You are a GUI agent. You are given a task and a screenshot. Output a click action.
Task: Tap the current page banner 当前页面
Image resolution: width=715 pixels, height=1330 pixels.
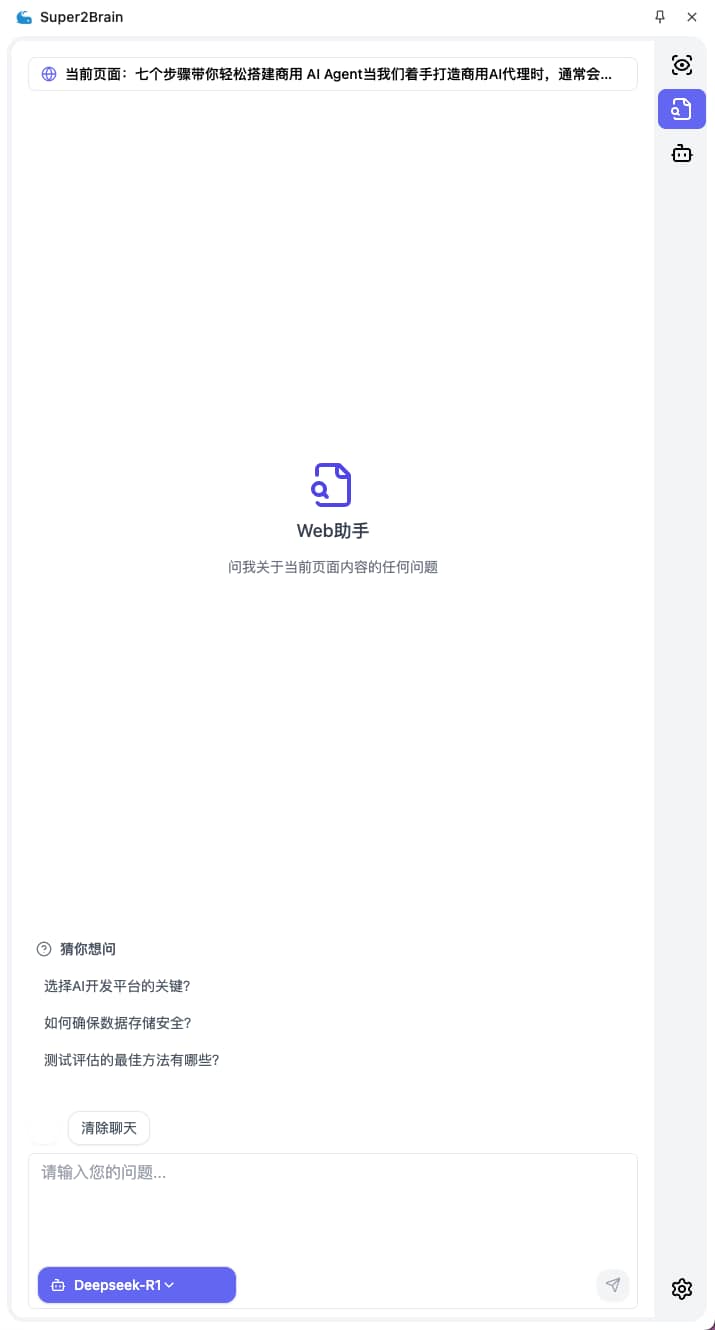tap(333, 74)
